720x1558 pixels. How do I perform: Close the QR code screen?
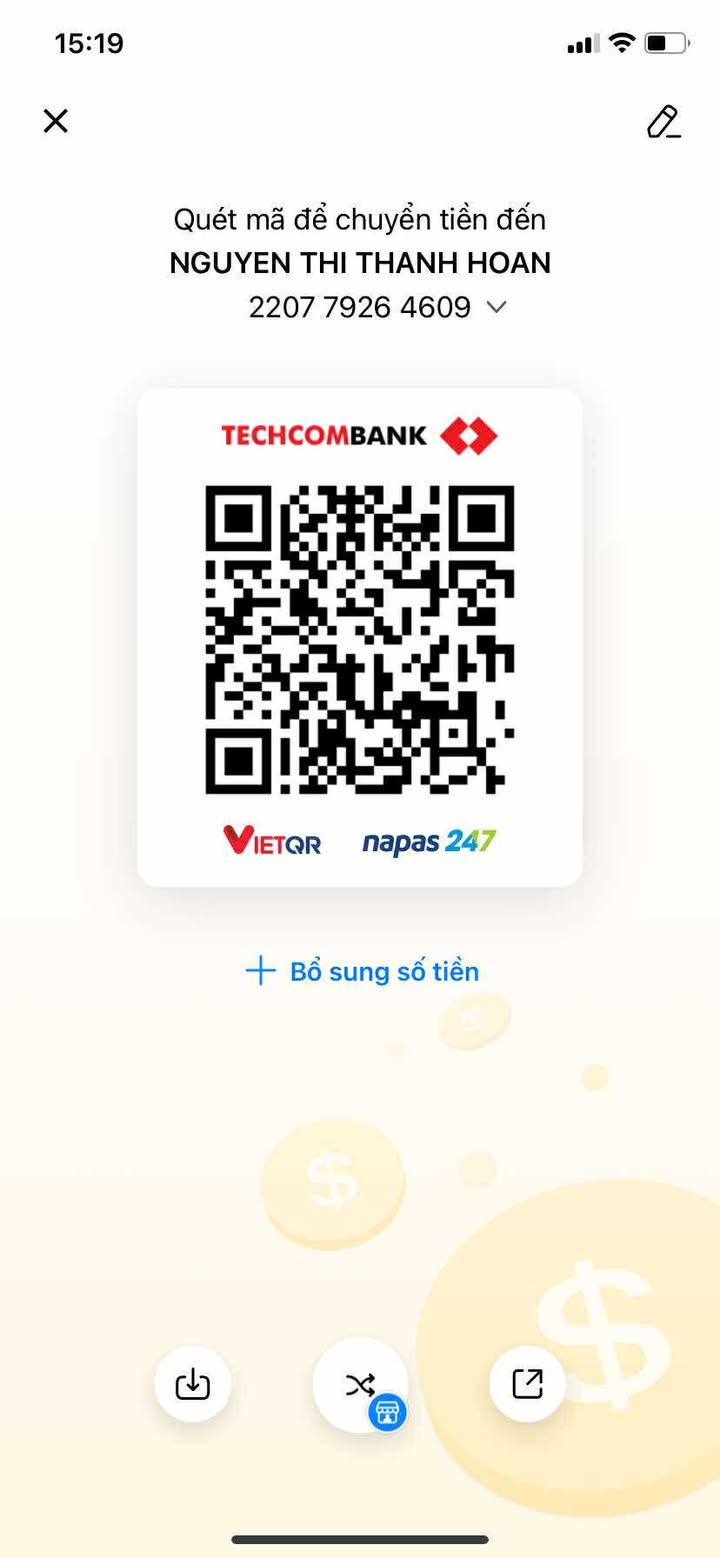(56, 121)
